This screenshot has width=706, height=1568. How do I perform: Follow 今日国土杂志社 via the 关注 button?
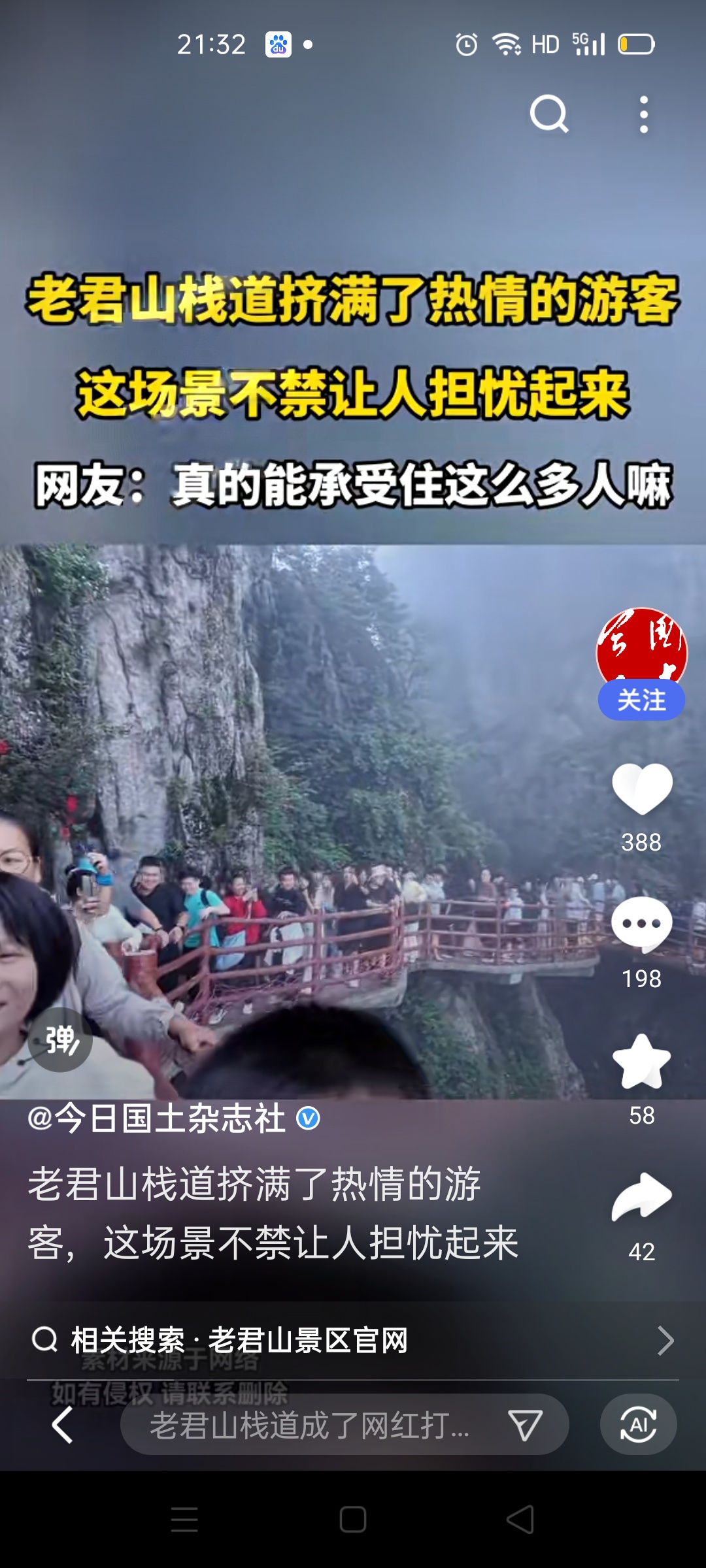[641, 700]
